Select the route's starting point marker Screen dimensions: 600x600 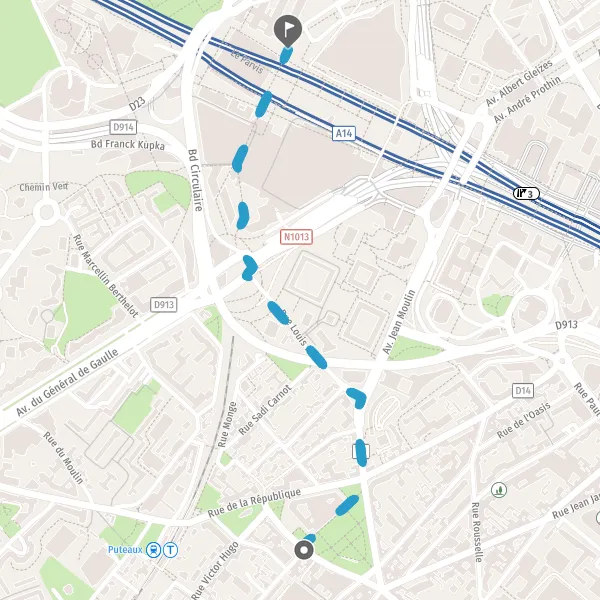(x=304, y=550)
